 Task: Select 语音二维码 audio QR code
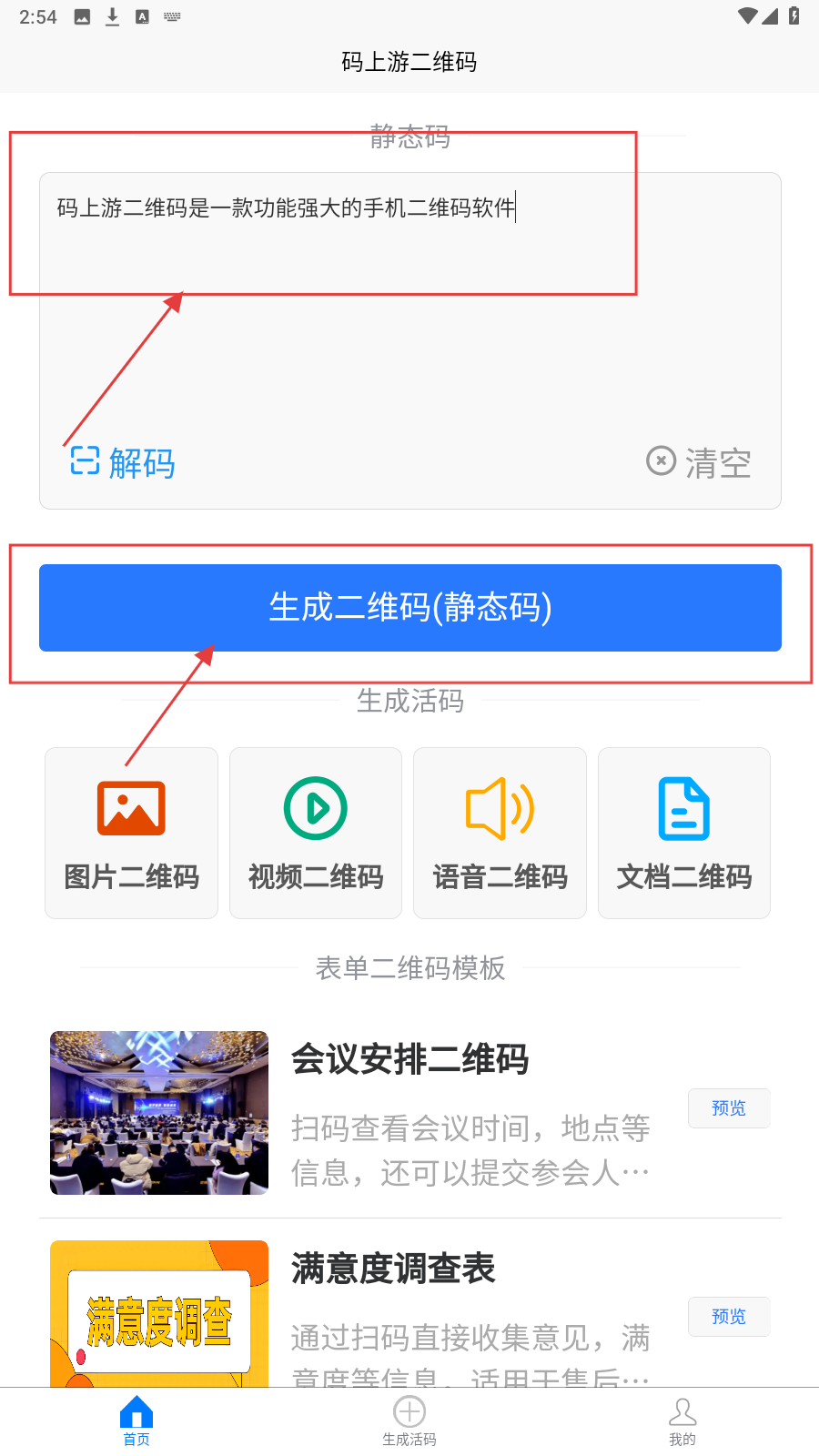500,833
